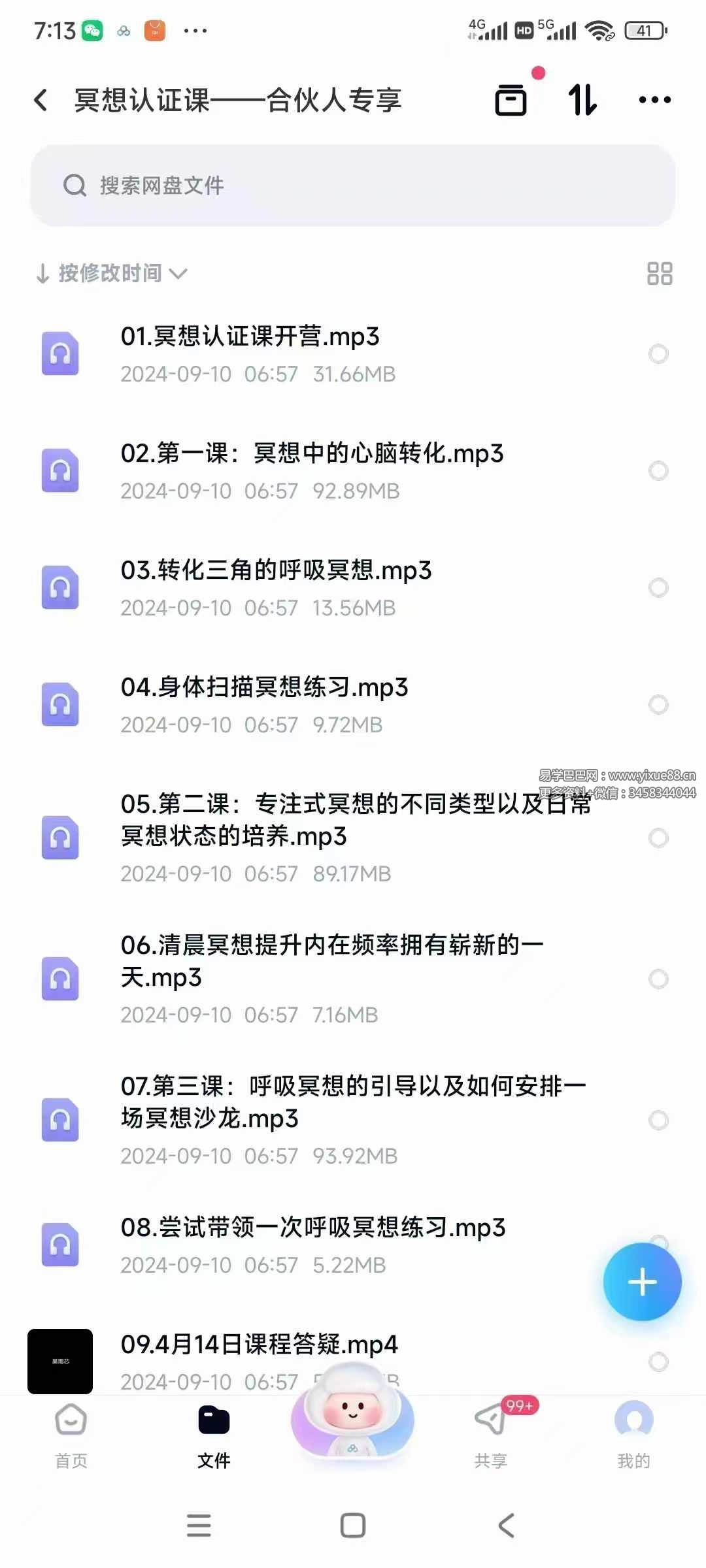The image size is (706, 1568).
Task: Select the circle beside 08.尝试带领一次呼吸冥想练习.mp3
Action: pos(659,1243)
